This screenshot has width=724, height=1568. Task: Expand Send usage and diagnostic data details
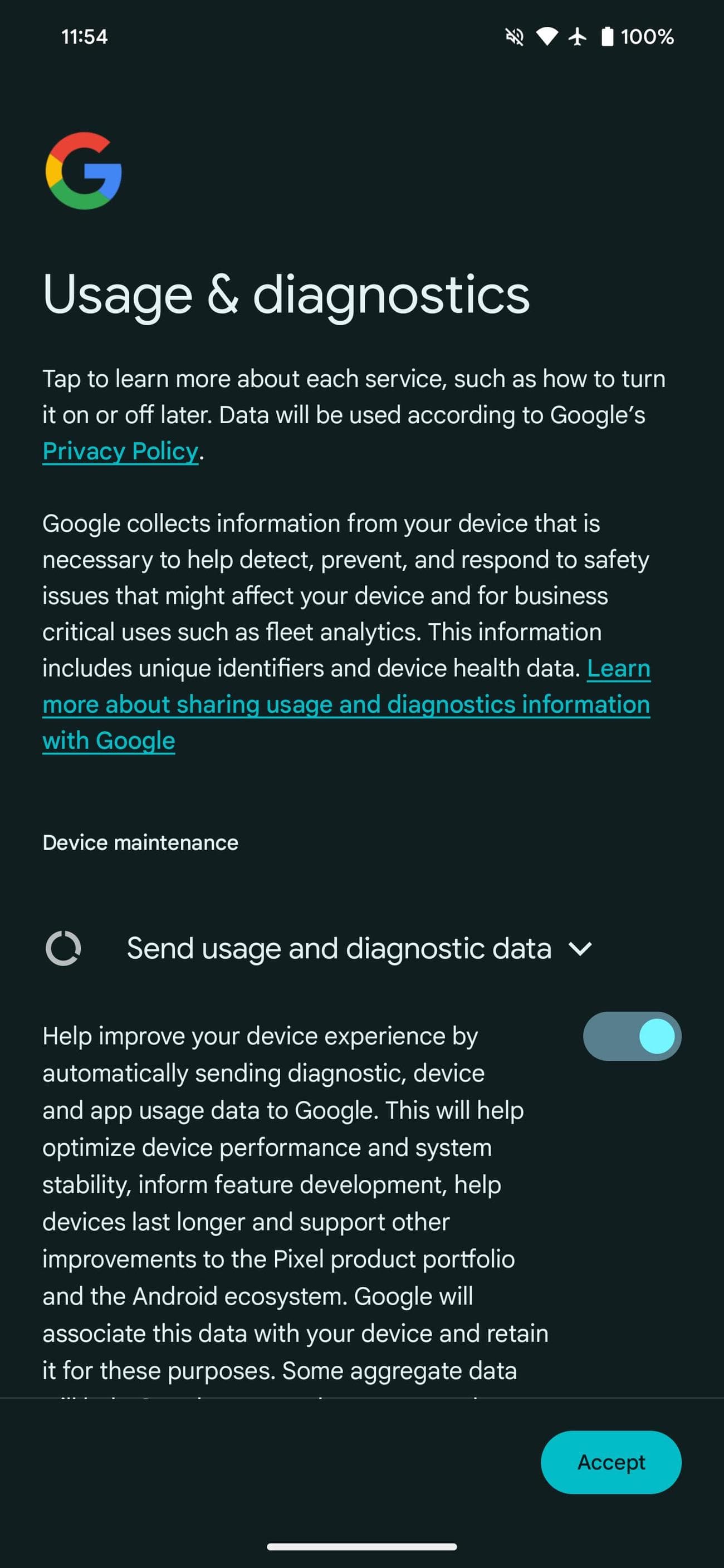point(579,948)
